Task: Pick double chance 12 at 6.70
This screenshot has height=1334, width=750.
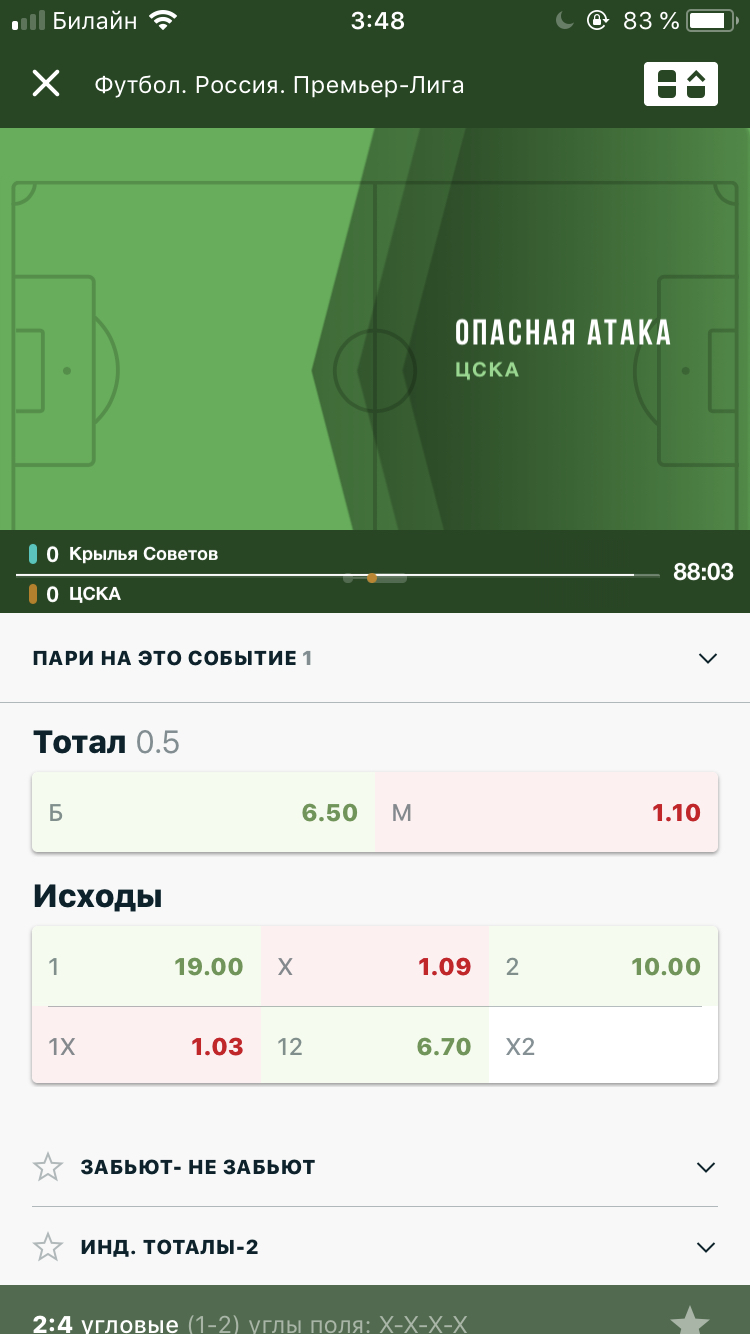Action: pos(375,1046)
